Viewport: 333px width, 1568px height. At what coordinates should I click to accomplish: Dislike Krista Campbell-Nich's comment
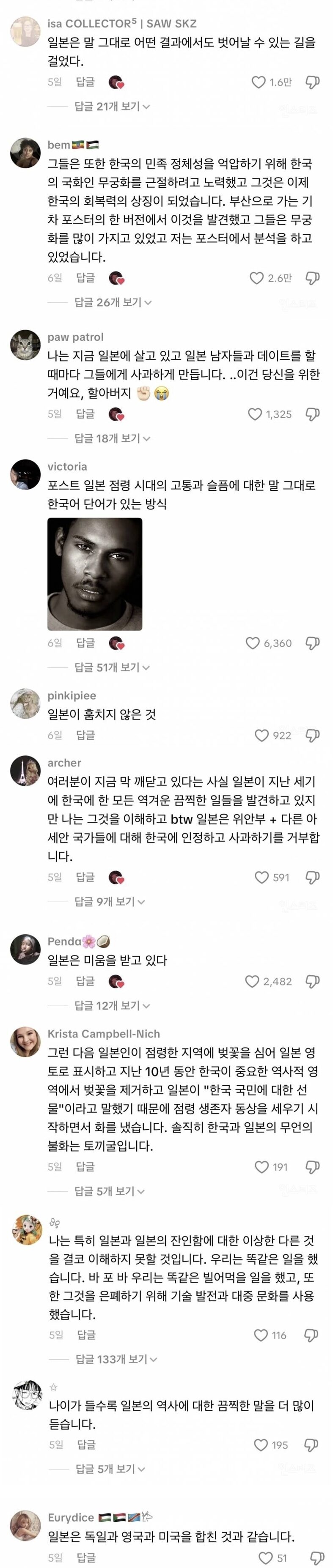[x=312, y=1167]
